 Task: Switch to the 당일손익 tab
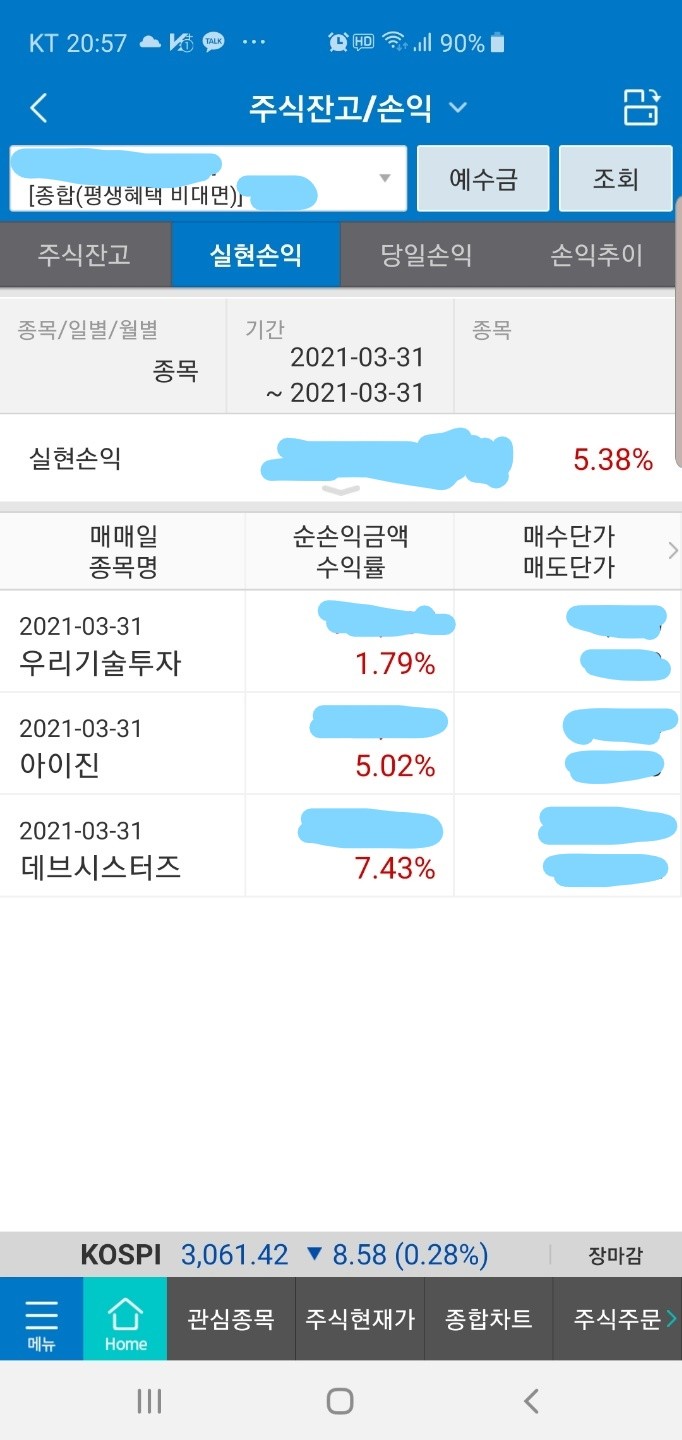(426, 255)
